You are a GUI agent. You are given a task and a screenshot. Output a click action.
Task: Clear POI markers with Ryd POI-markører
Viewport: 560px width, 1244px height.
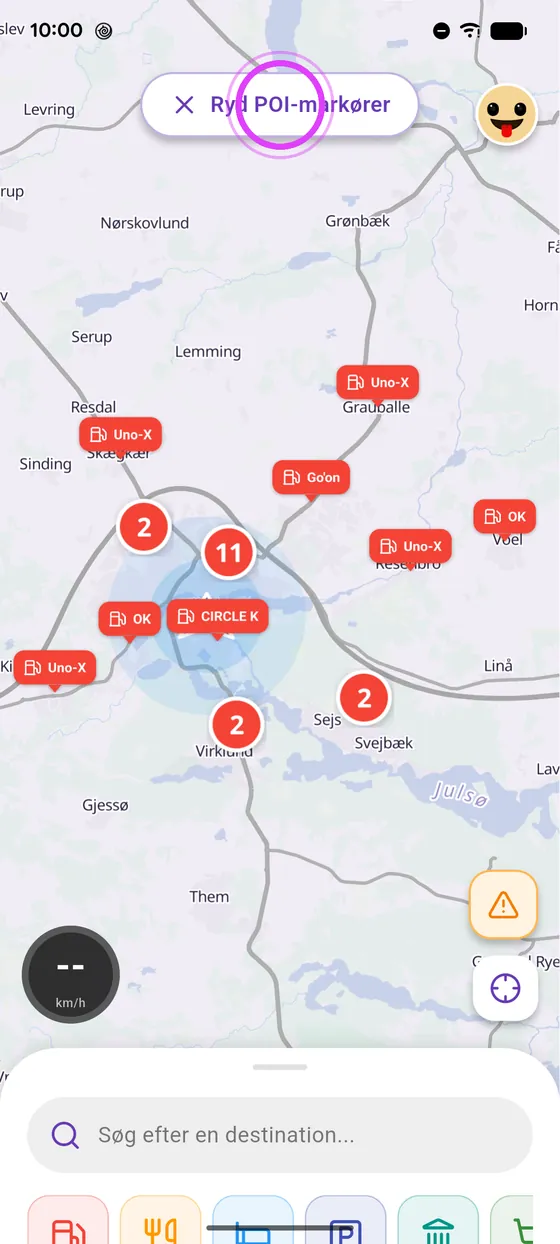279,105
